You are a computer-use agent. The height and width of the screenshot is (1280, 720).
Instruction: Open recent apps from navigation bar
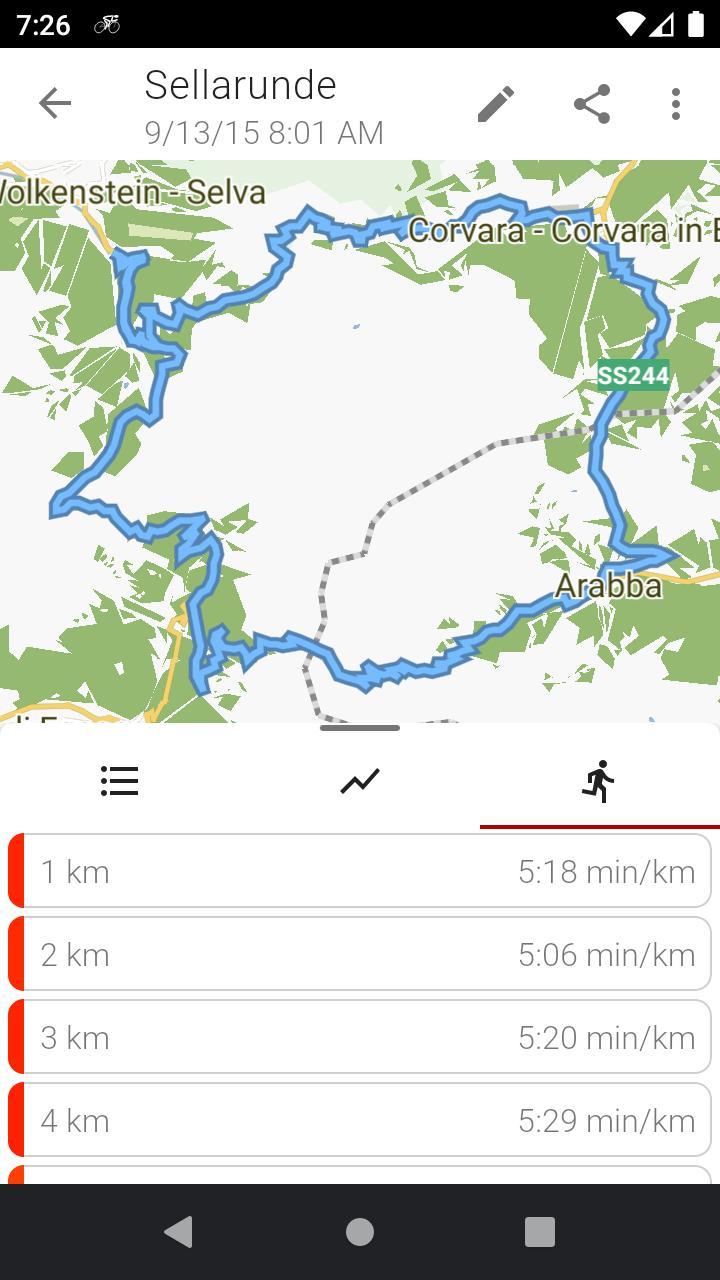click(x=539, y=1232)
